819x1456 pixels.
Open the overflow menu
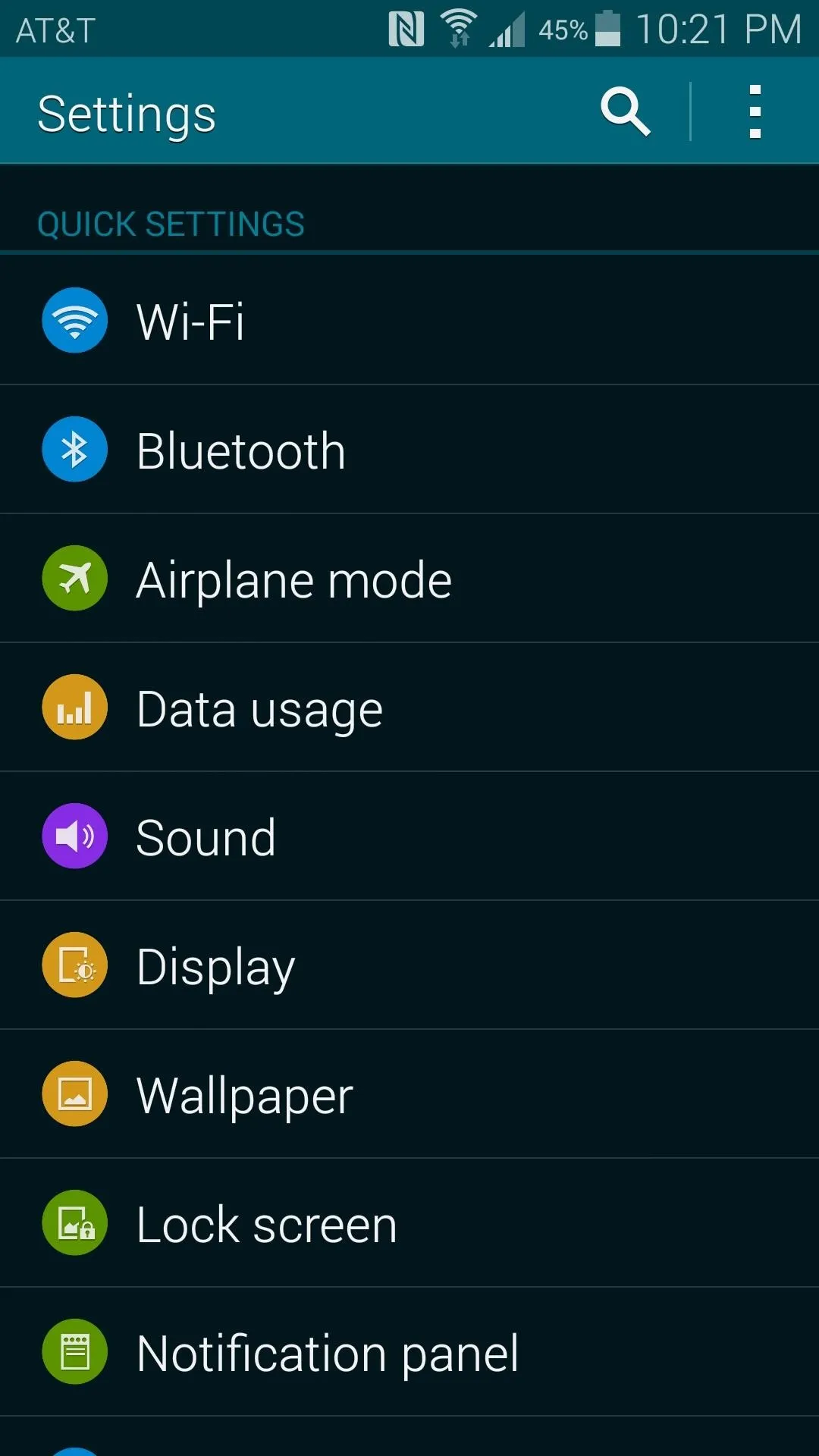tap(755, 112)
